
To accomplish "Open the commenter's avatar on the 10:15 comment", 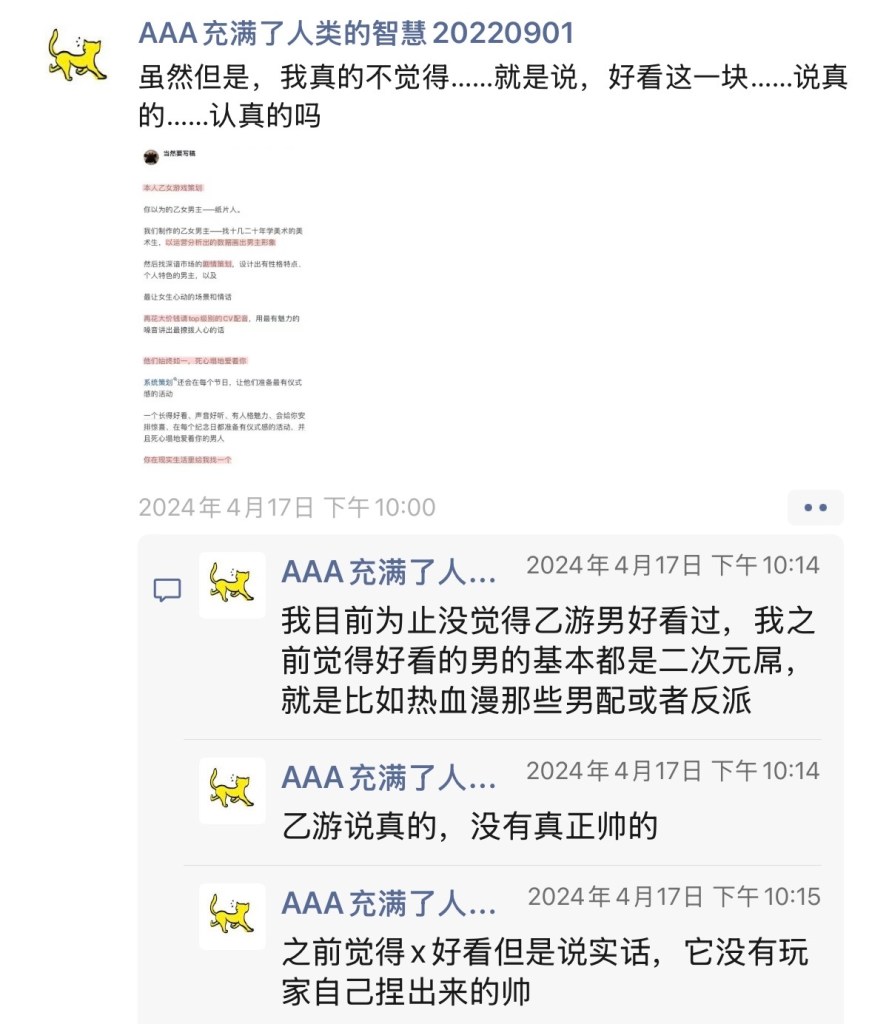I will click(x=232, y=915).
